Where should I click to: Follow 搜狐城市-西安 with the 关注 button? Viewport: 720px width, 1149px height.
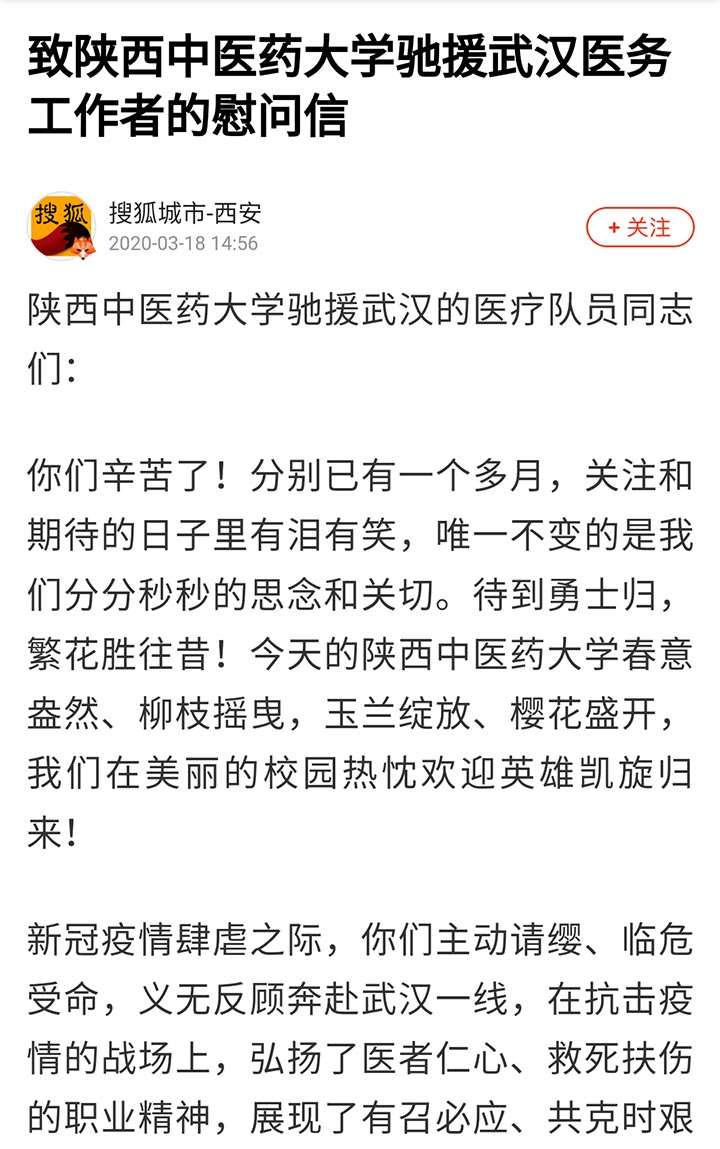[x=640, y=228]
